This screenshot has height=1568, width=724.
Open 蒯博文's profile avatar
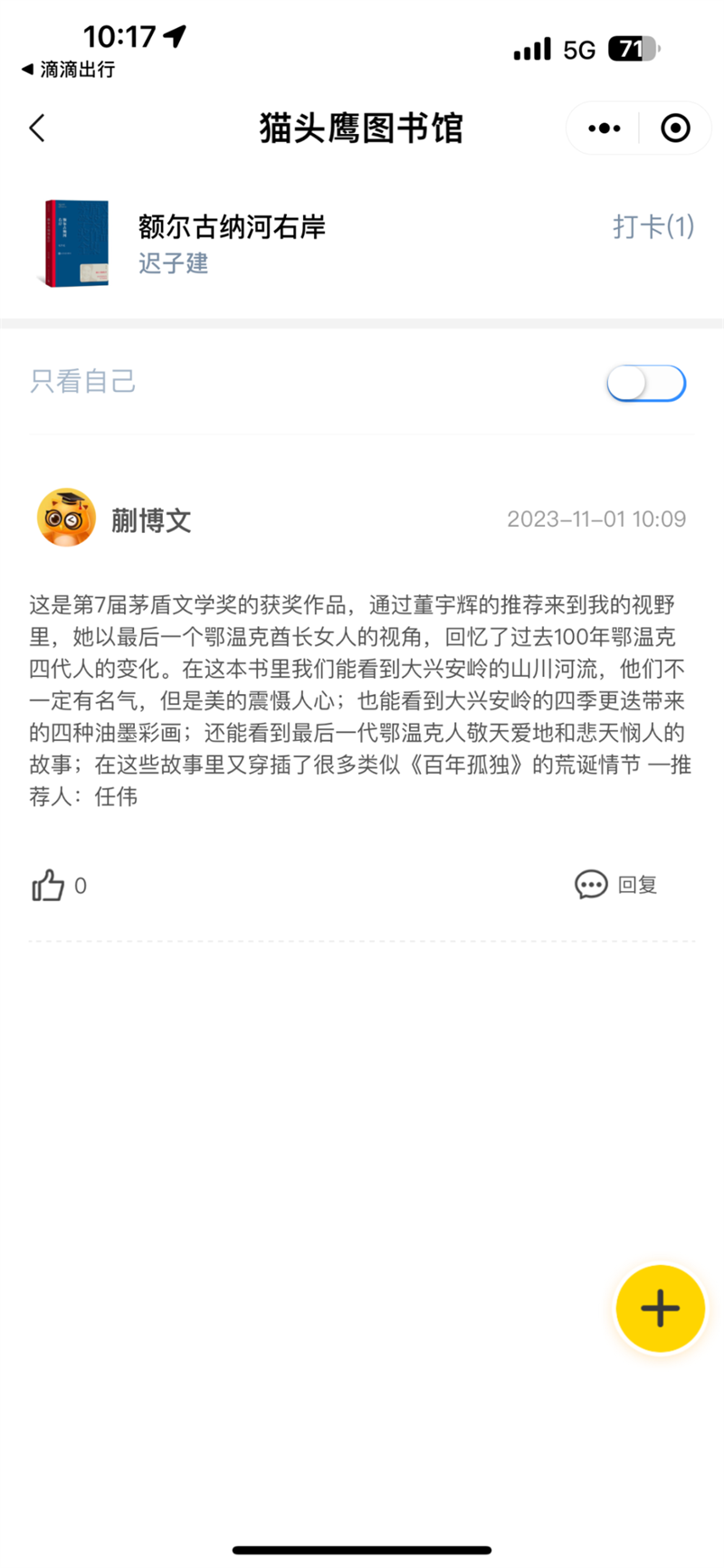tap(66, 518)
